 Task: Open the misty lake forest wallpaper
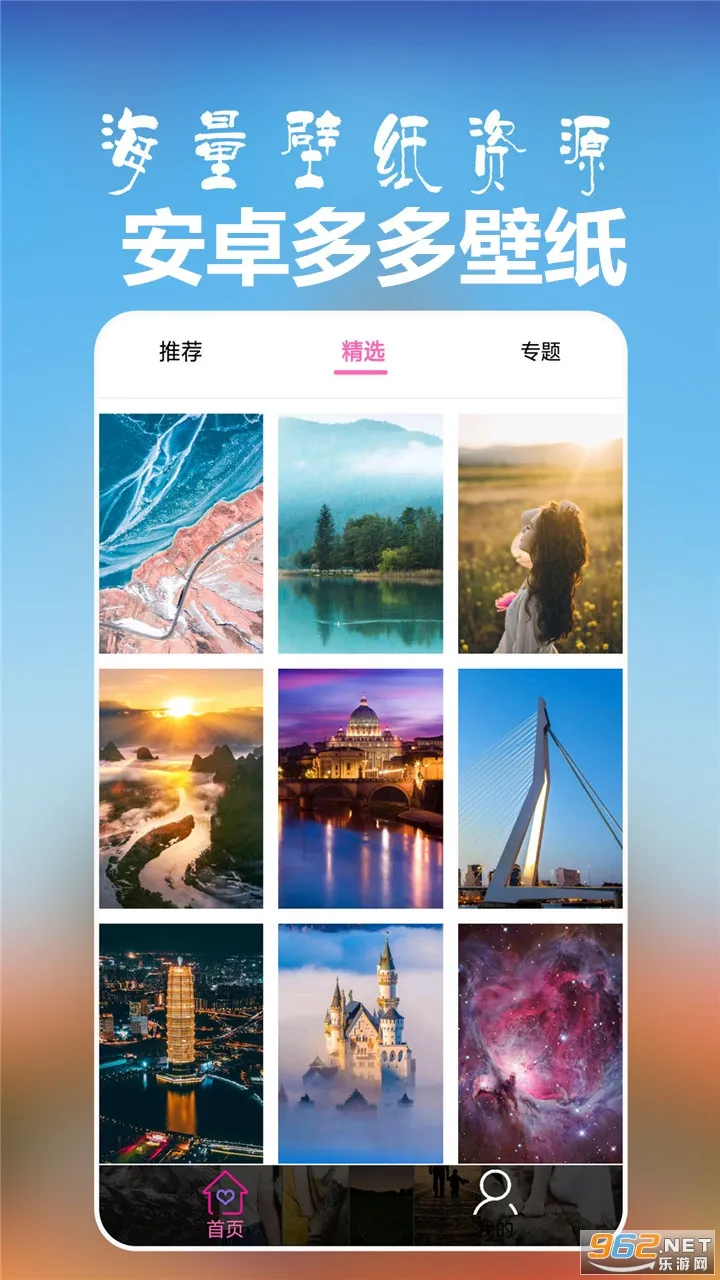(x=363, y=533)
